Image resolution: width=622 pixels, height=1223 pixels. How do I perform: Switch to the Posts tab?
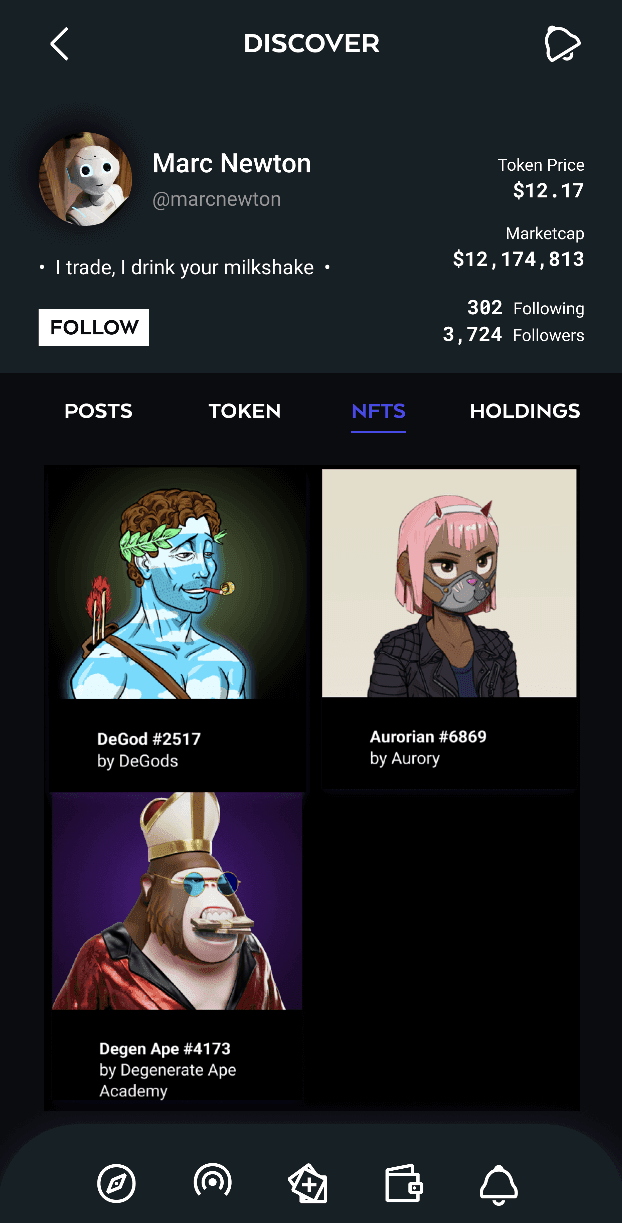98,411
